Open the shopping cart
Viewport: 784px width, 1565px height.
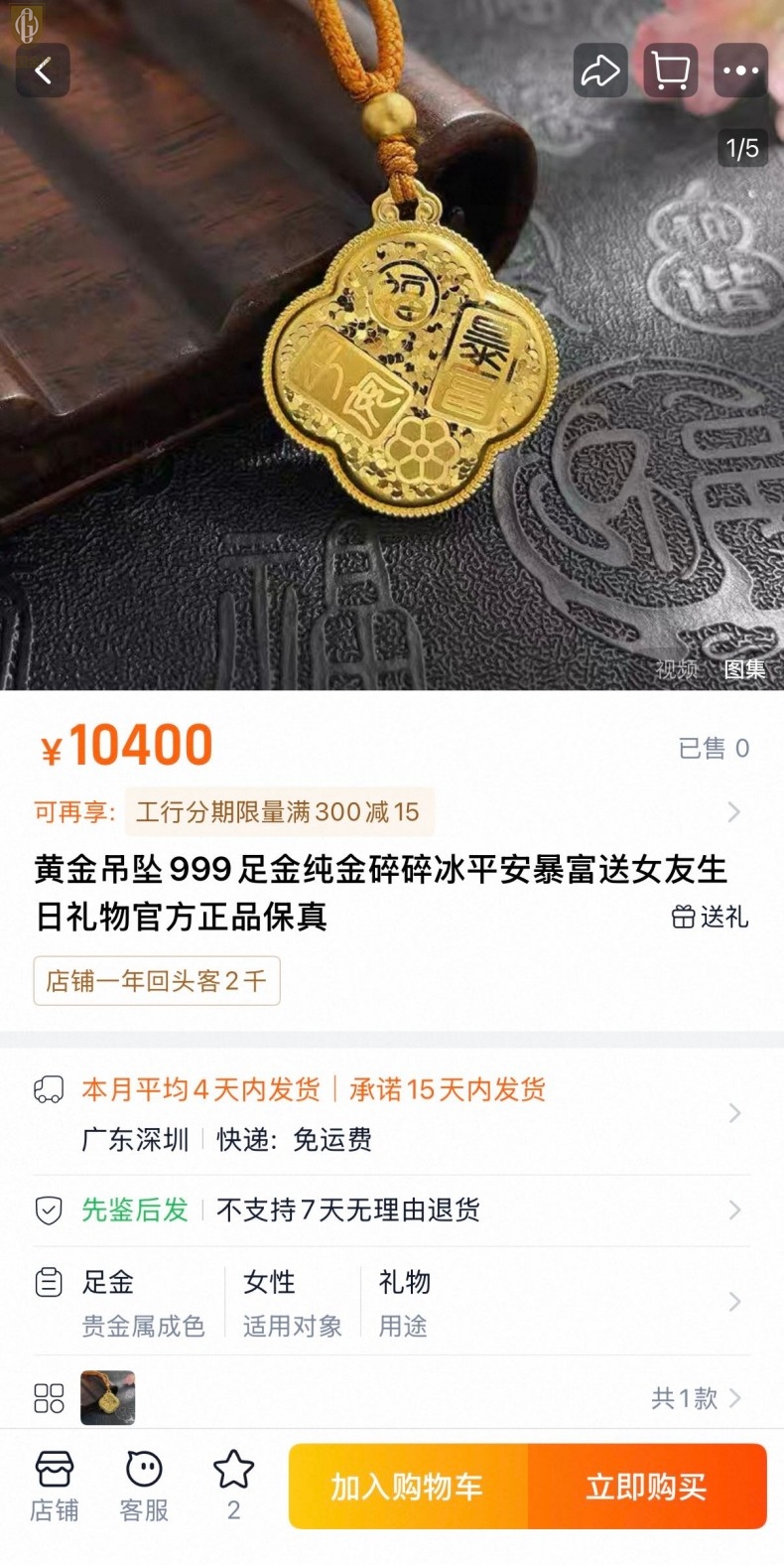[x=671, y=71]
